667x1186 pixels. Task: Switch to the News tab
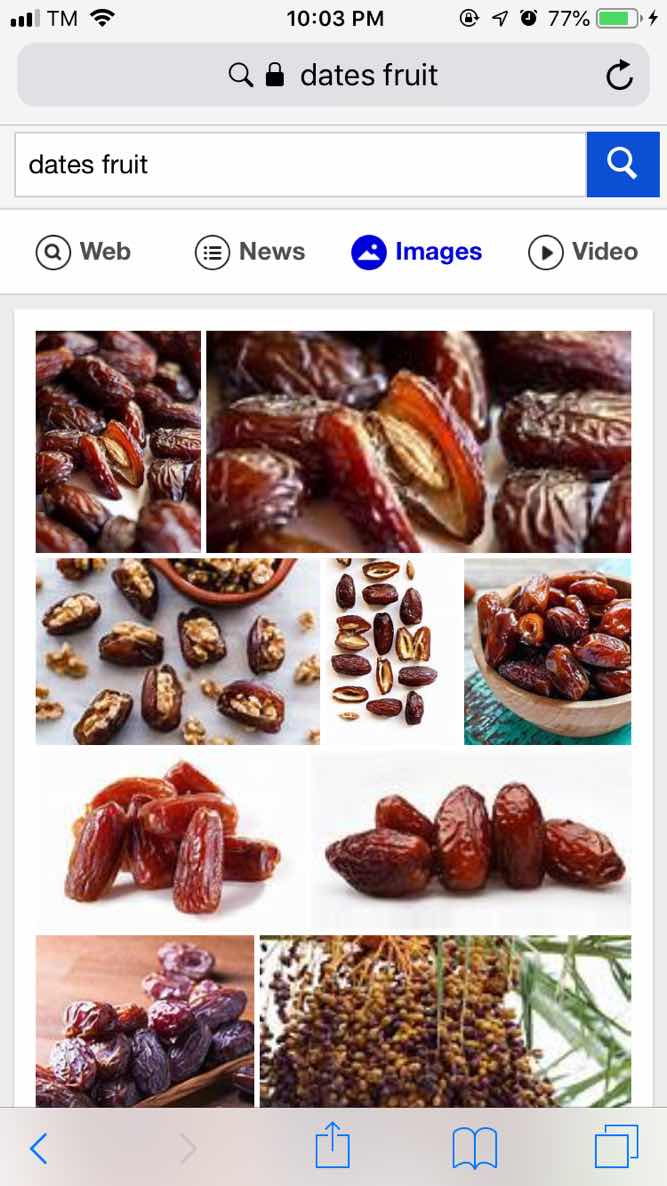click(x=250, y=252)
